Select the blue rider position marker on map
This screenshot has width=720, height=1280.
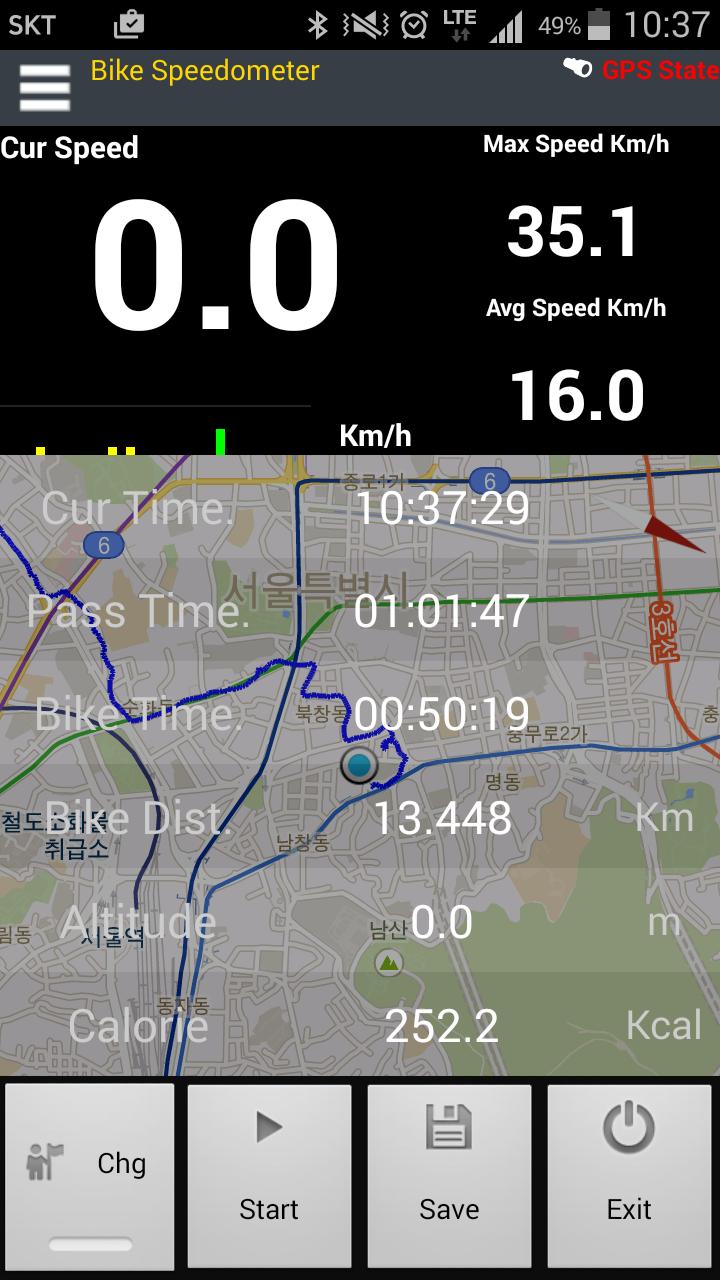pyautogui.click(x=359, y=766)
